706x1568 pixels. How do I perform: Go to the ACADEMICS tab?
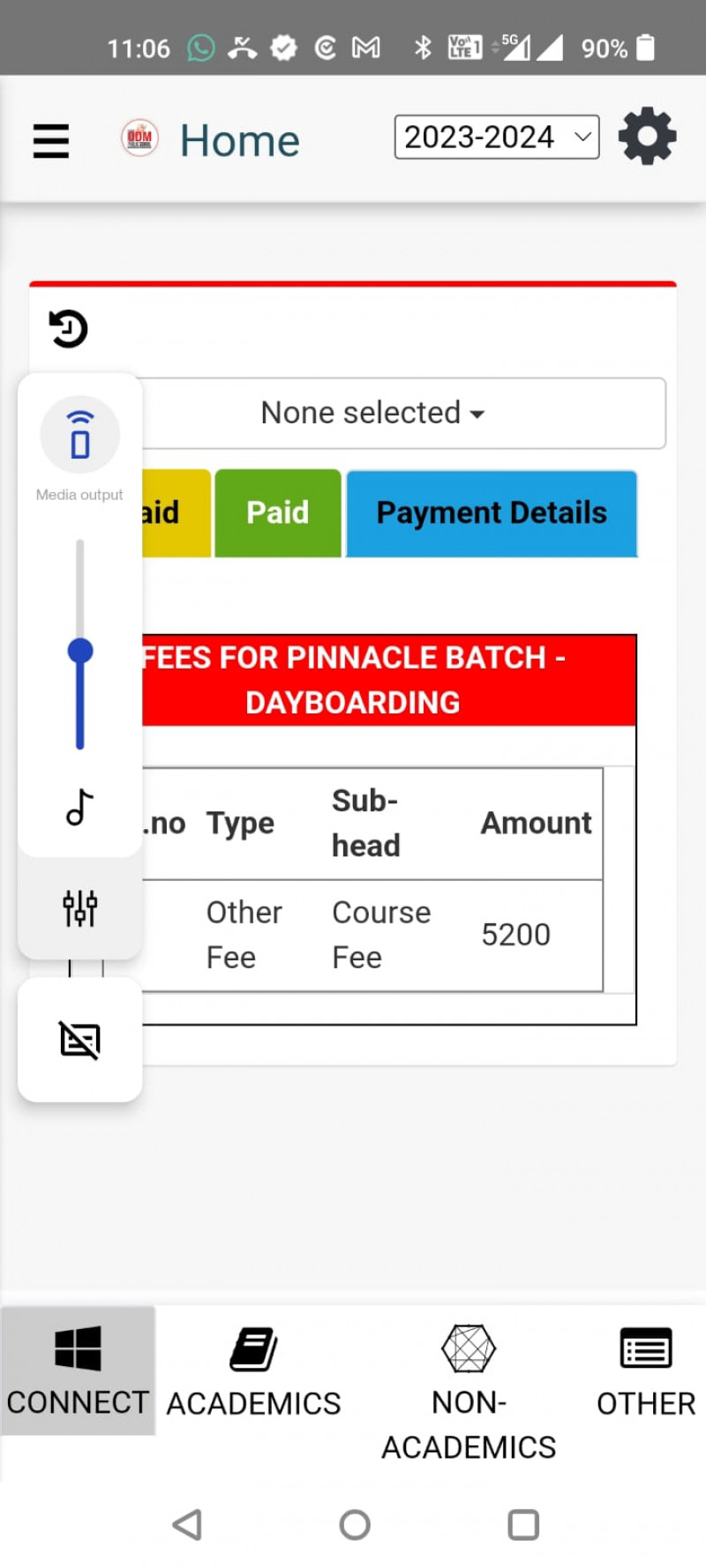pyautogui.click(x=254, y=1370)
